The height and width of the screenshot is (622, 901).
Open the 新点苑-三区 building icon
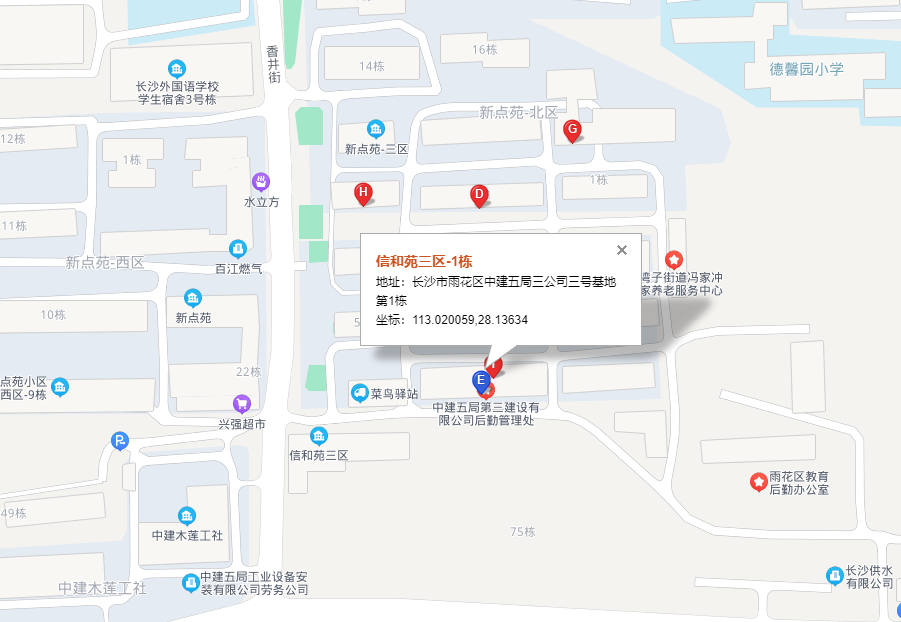pos(376,129)
